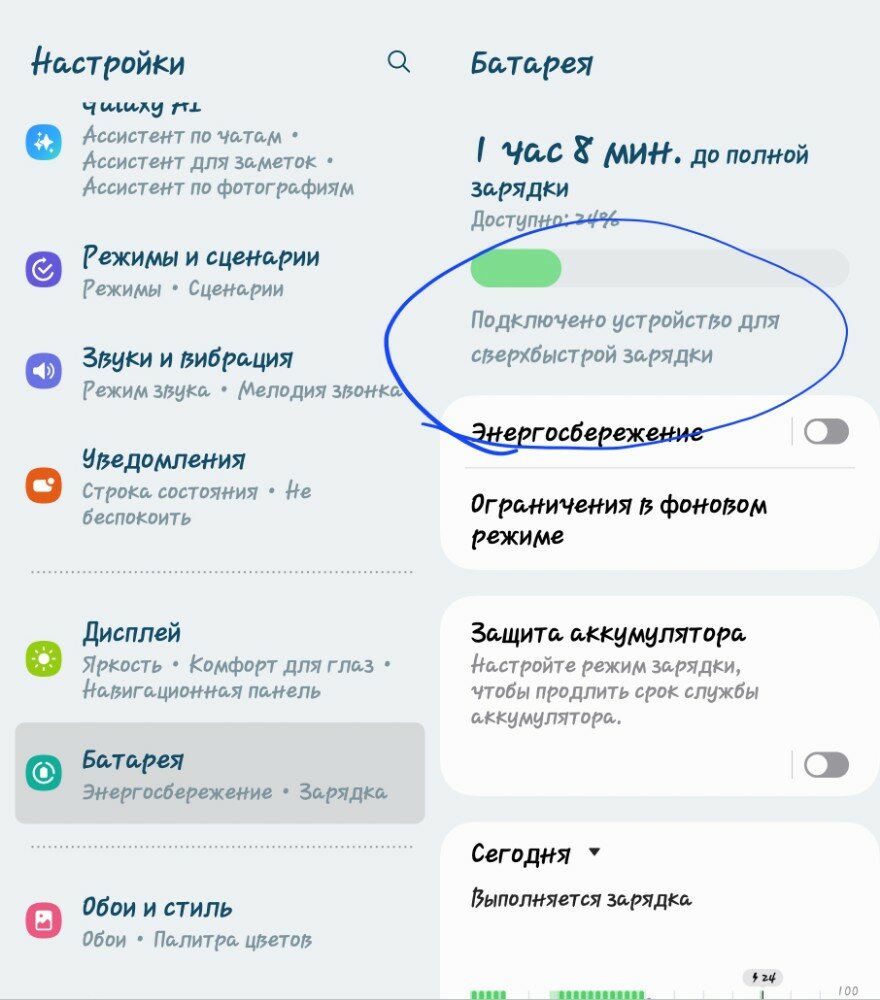This screenshot has width=880, height=1000.
Task: Open Звуки и вибрация settings
Action: (200, 372)
